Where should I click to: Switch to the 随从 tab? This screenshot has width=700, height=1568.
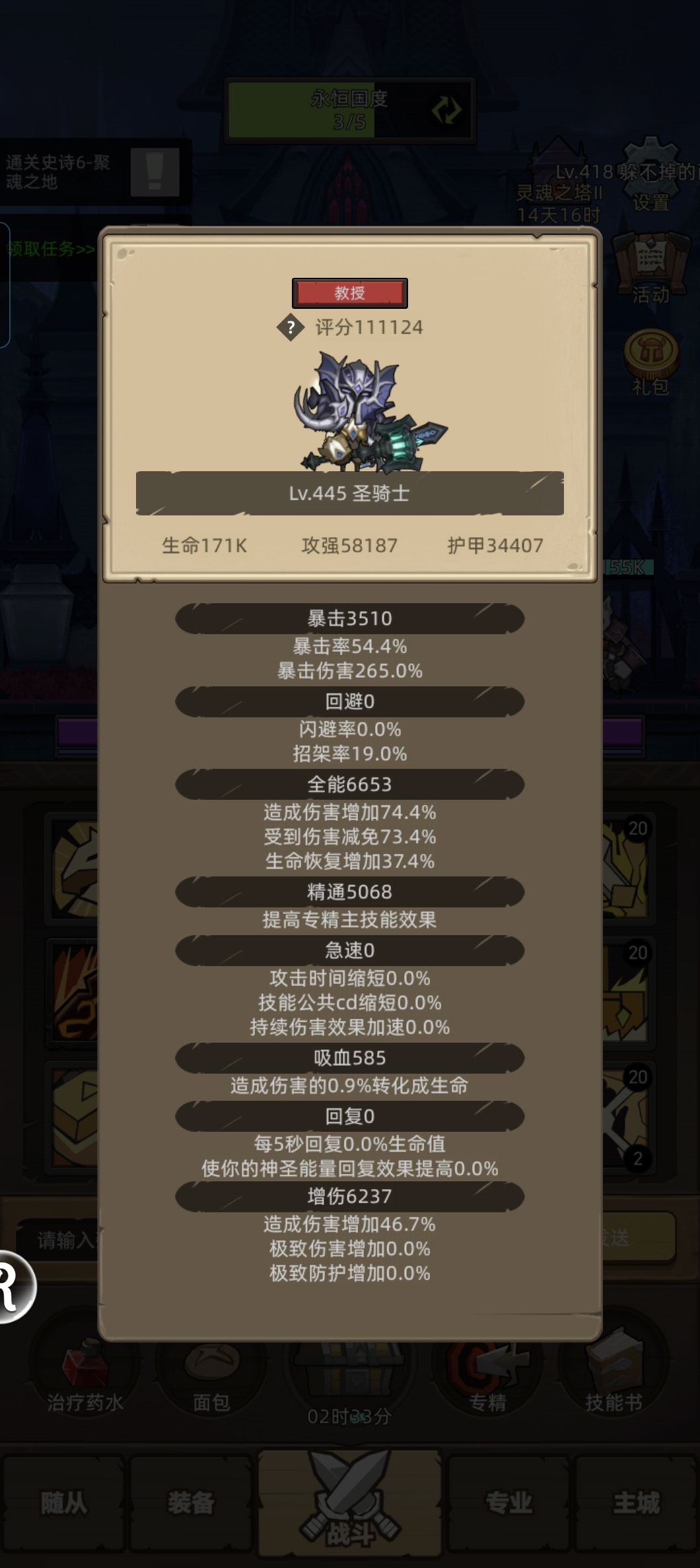point(63,1503)
